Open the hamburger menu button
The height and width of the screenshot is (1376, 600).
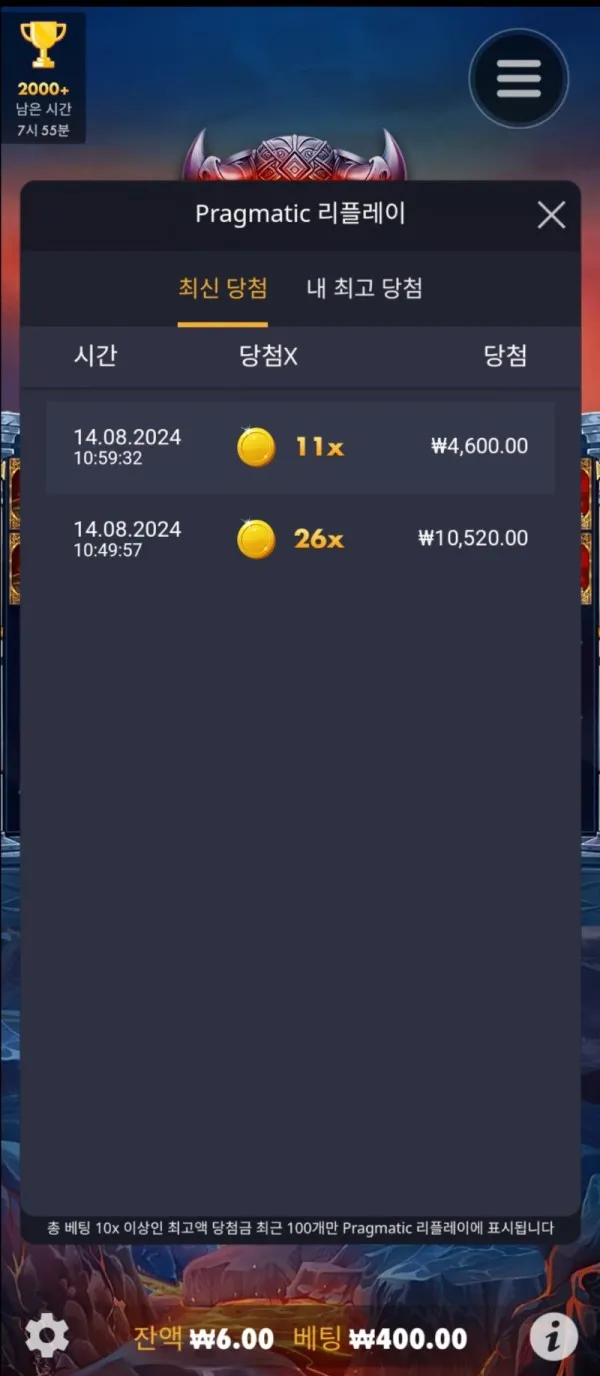click(518, 79)
